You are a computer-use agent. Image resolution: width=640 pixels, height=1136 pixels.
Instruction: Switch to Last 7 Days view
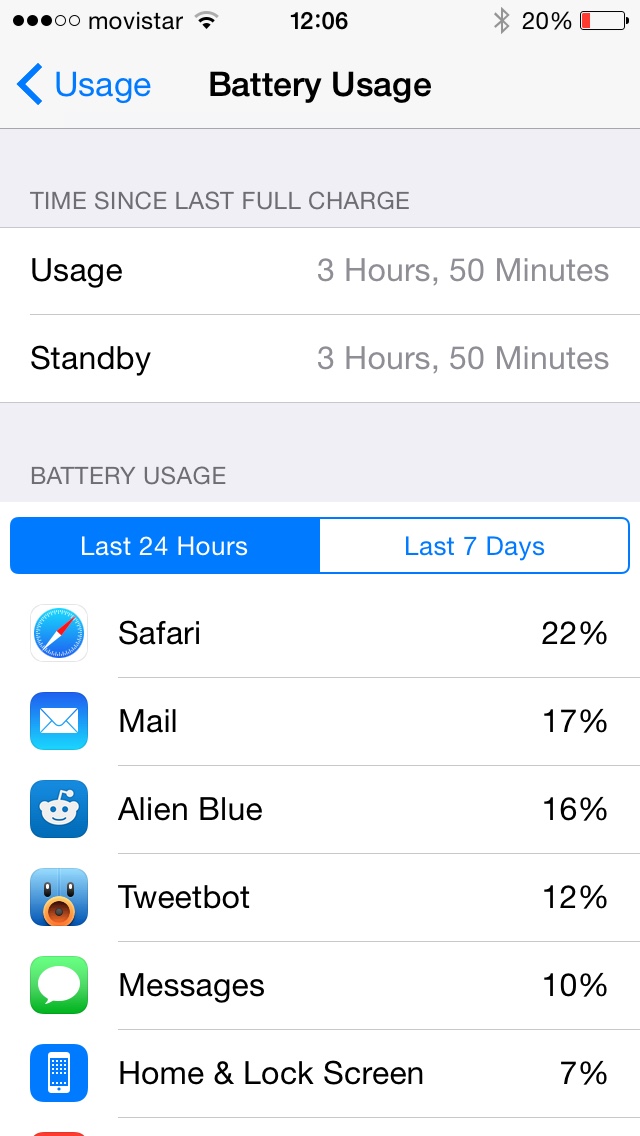[x=474, y=546]
